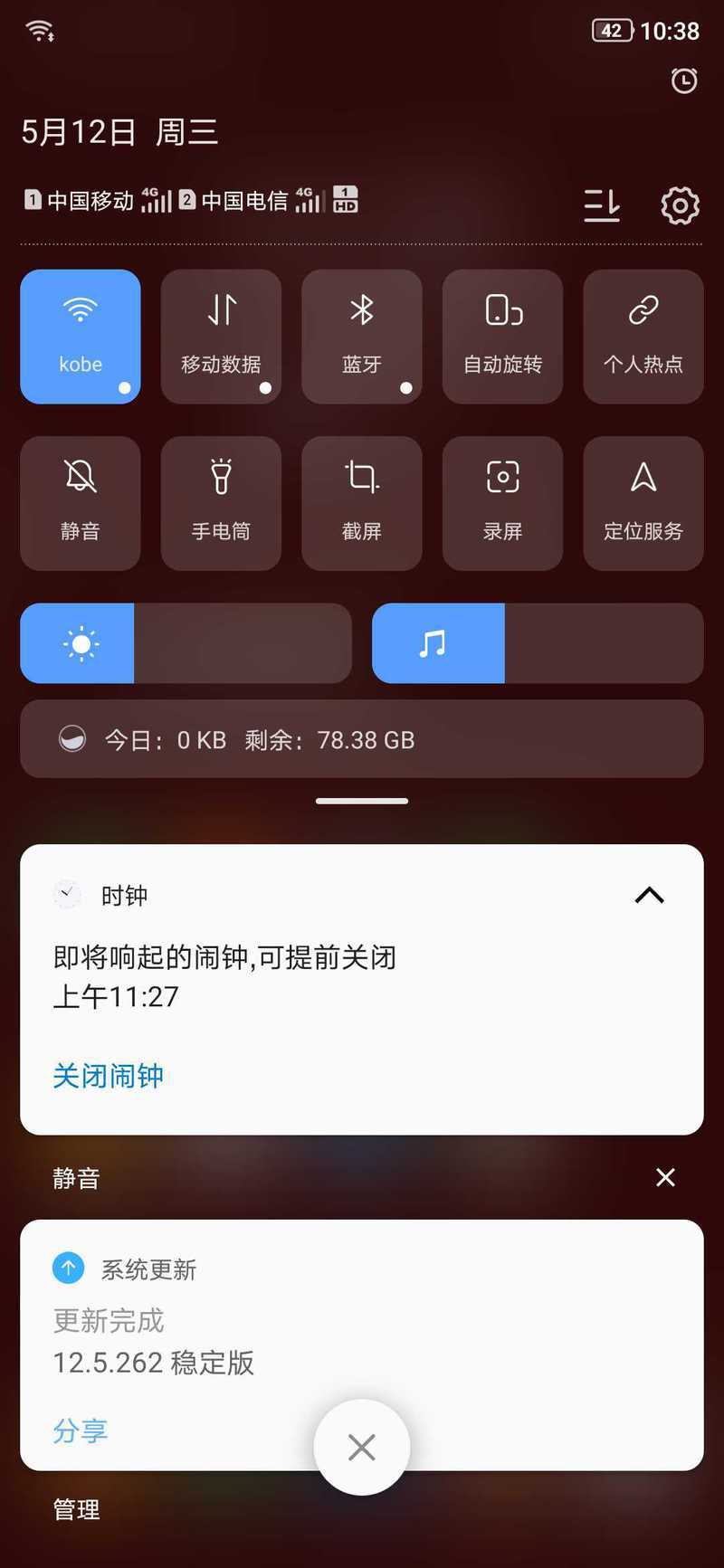Tap 关闭闹钟 to dismiss alarm

(x=109, y=1076)
